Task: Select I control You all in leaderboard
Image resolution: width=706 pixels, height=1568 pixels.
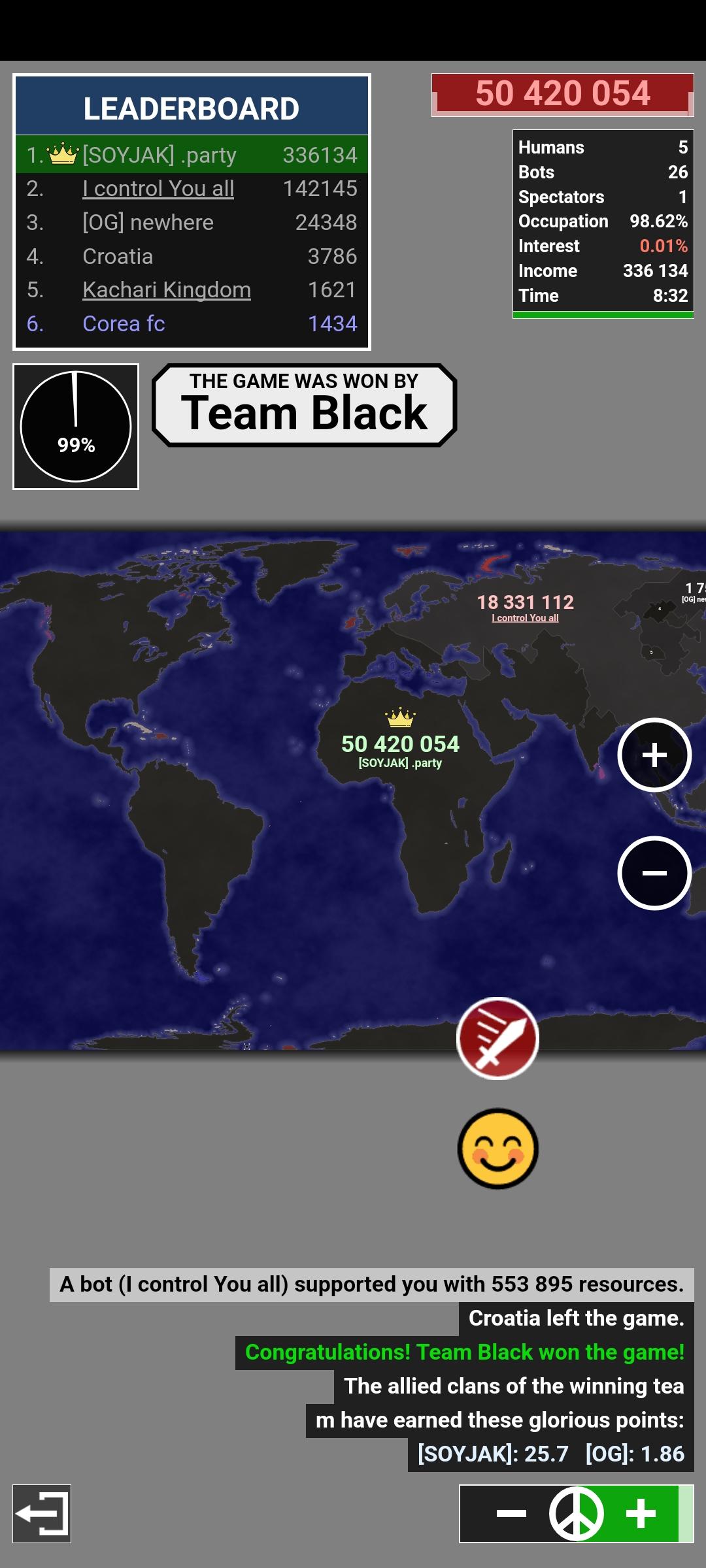Action: (192, 189)
